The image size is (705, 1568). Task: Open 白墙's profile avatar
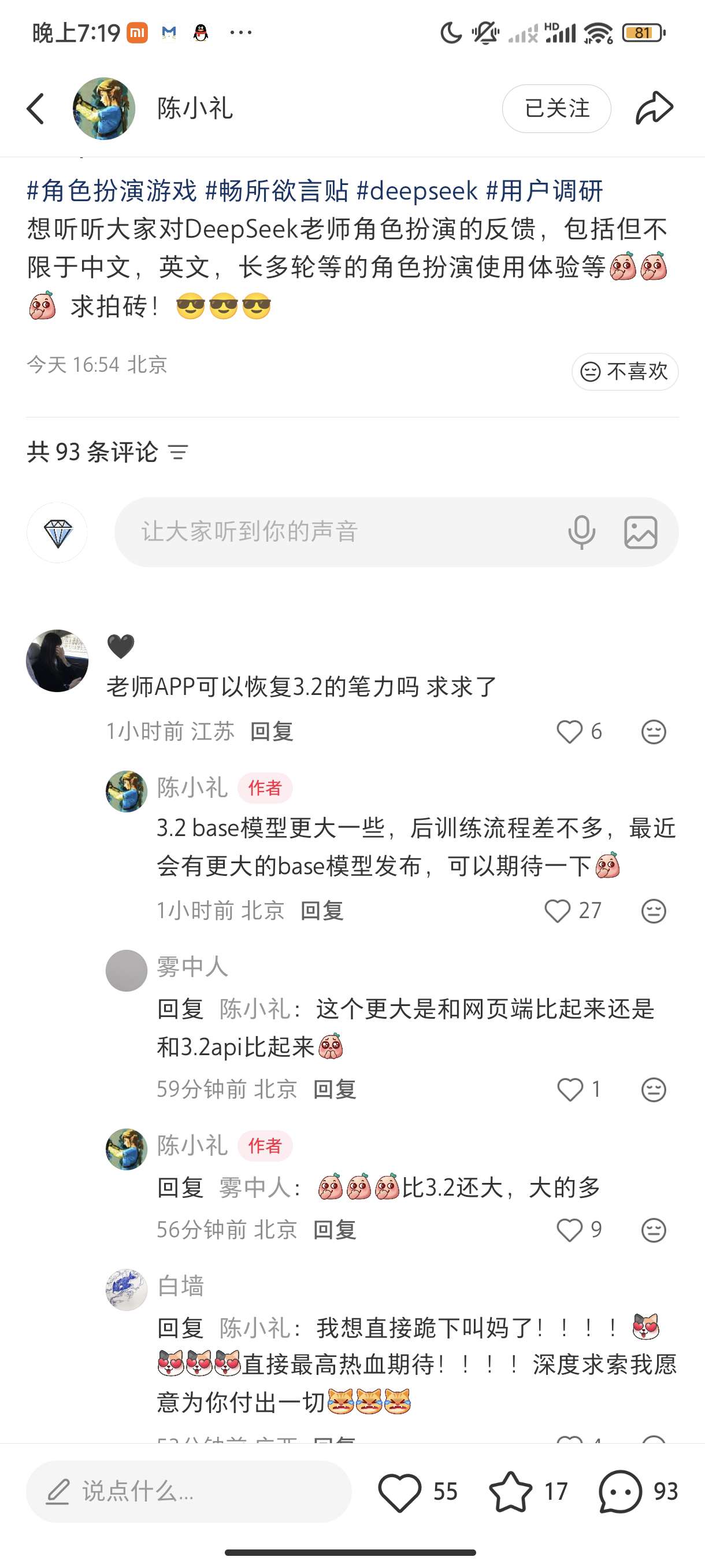[x=127, y=1289]
